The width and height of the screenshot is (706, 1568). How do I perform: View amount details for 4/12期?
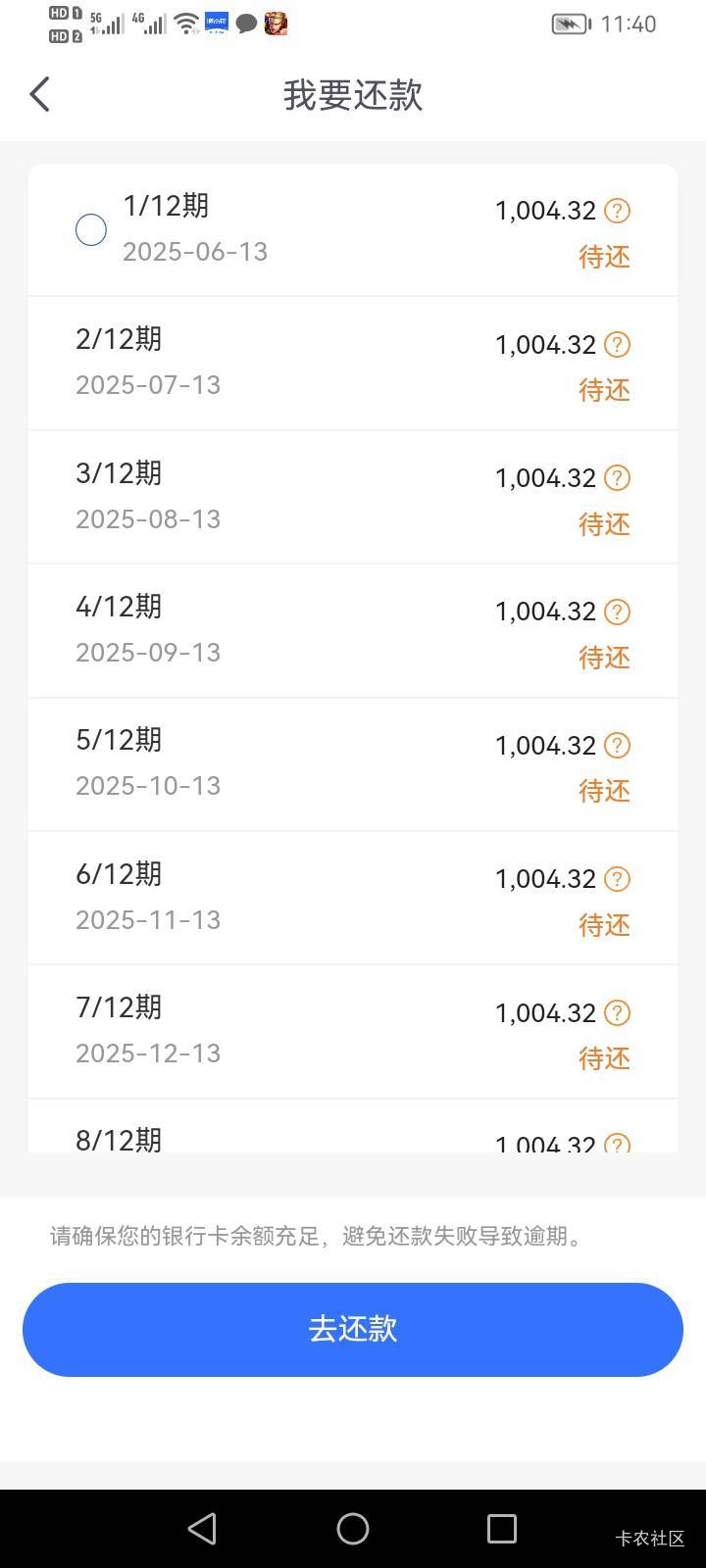tap(617, 612)
